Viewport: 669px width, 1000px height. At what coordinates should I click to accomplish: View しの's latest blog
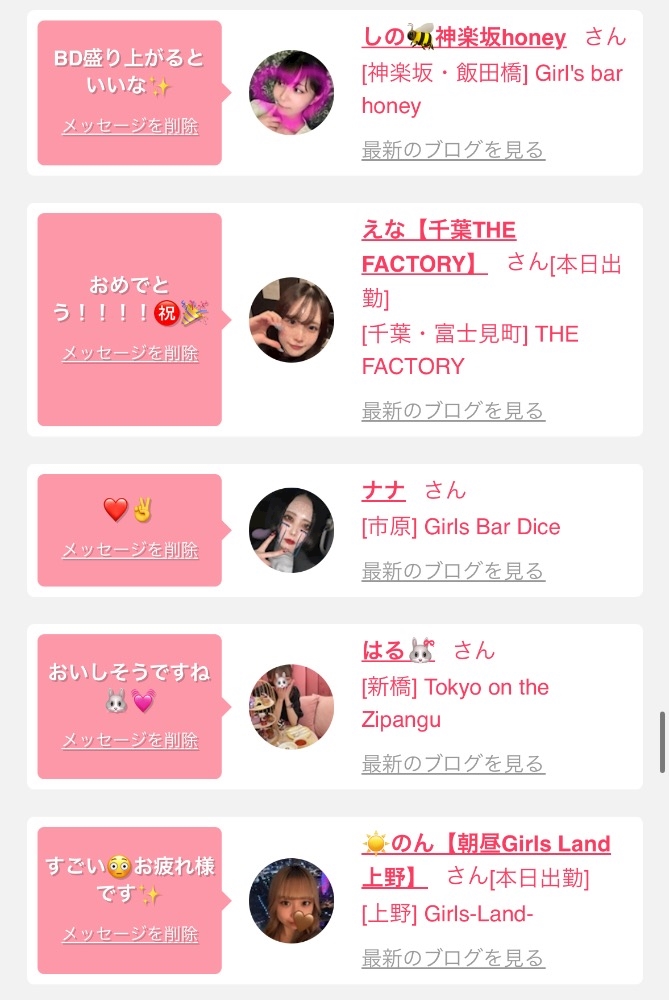(453, 150)
